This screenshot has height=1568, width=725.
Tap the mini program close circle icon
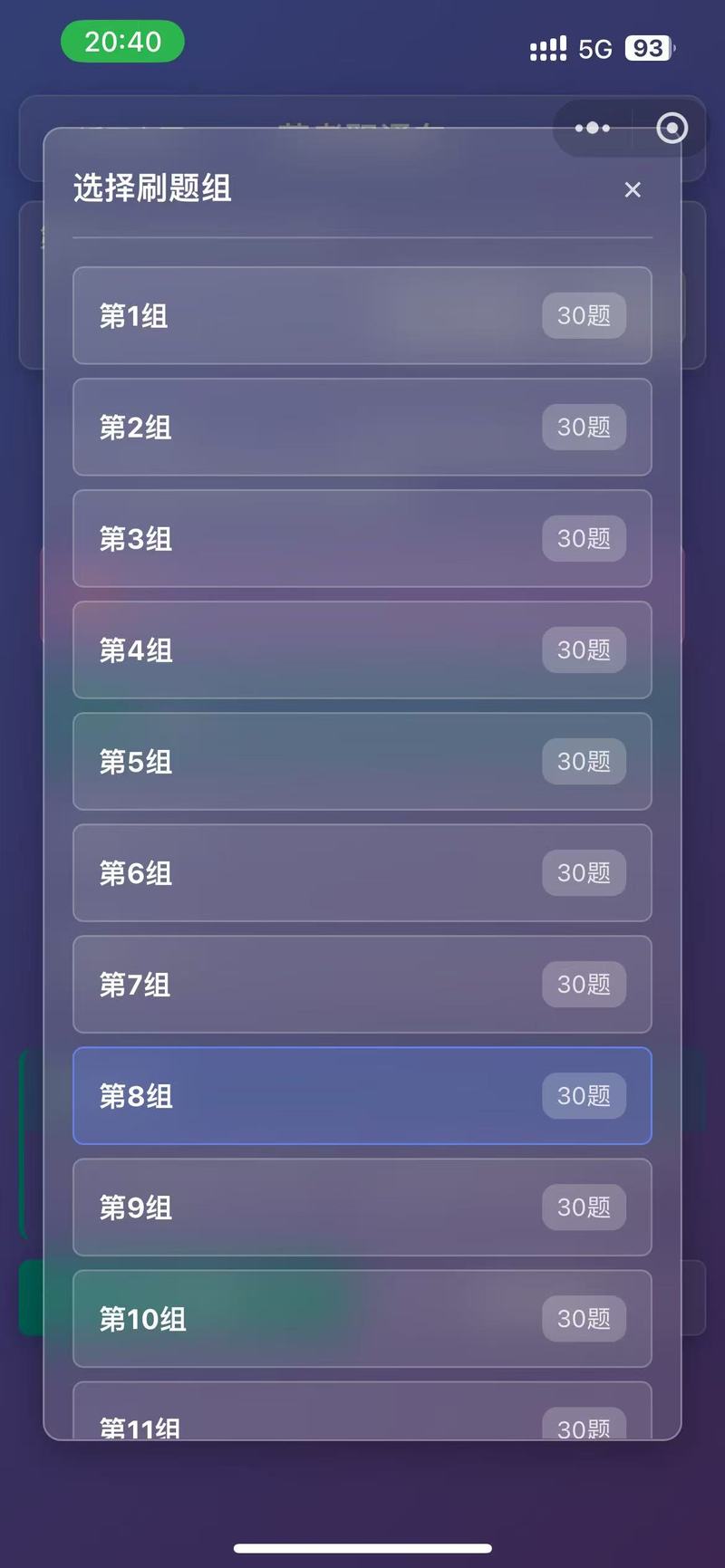[672, 128]
